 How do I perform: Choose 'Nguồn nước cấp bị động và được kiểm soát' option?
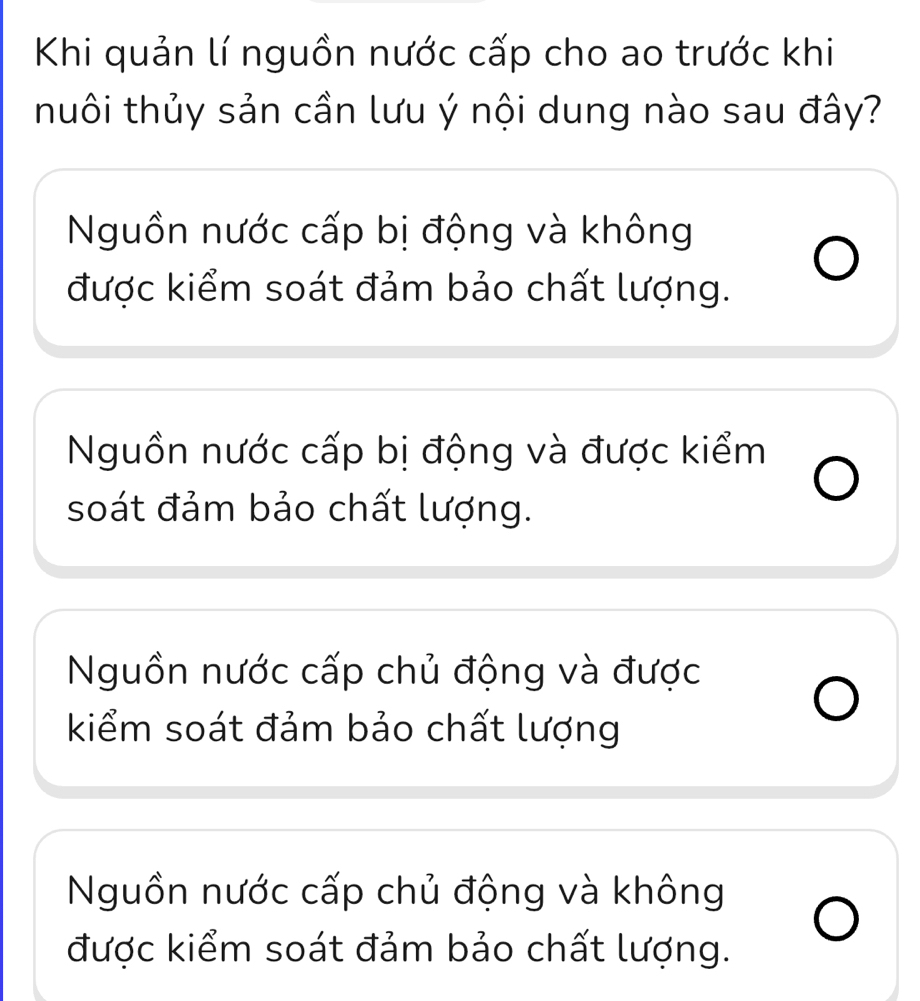click(x=834, y=479)
